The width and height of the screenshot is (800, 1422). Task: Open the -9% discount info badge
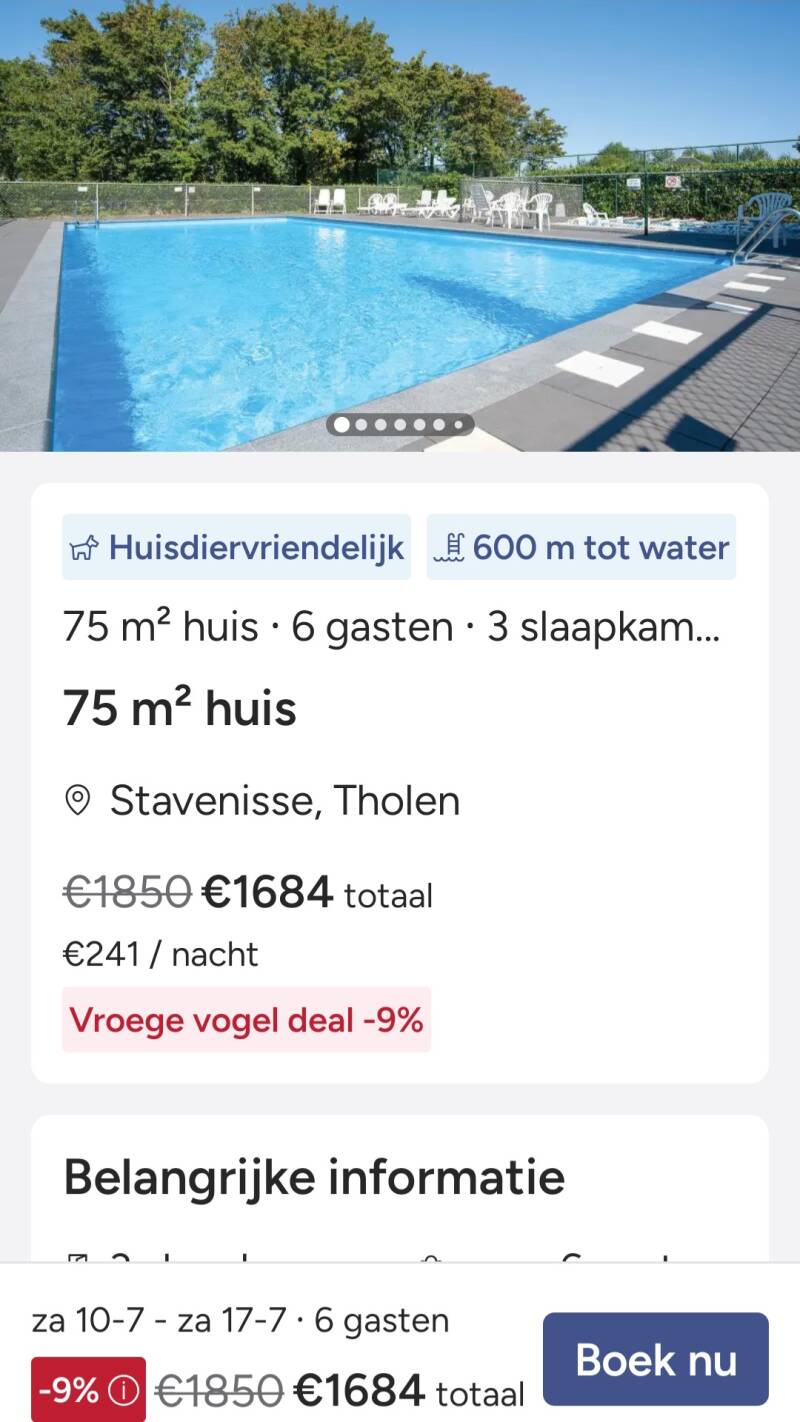[x=88, y=1389]
